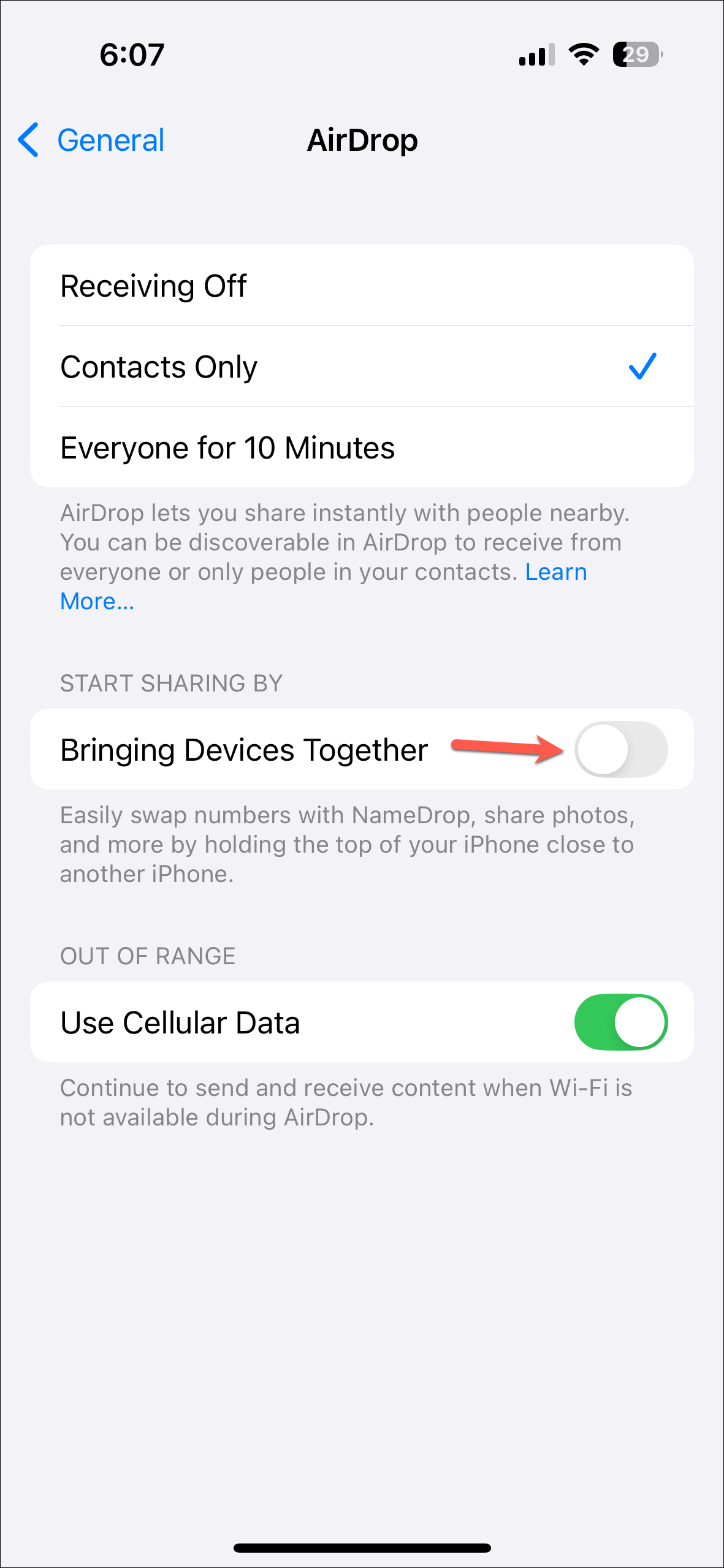Enable Bringing Devices Together

pyautogui.click(x=620, y=749)
